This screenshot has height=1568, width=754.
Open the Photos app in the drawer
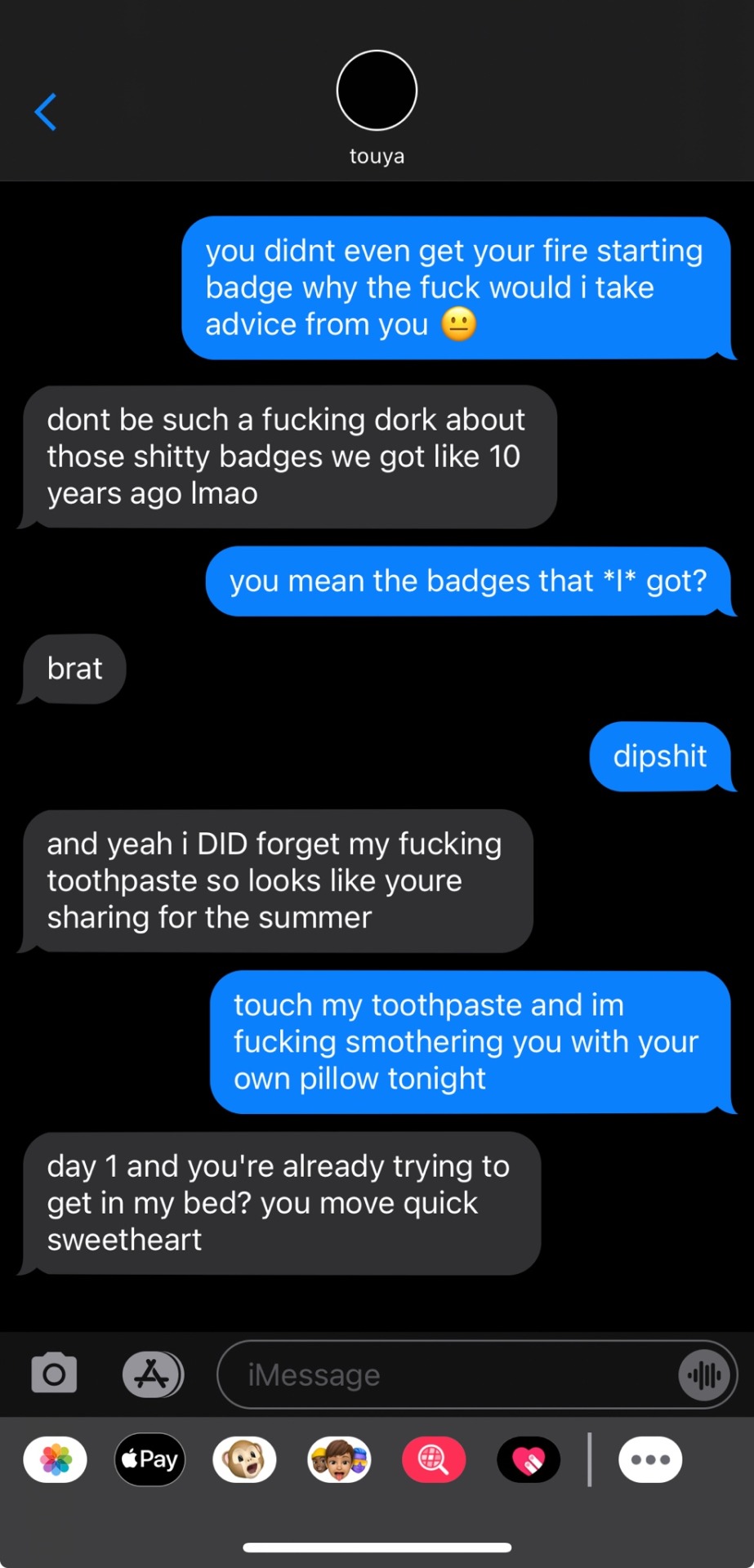pyautogui.click(x=56, y=1459)
